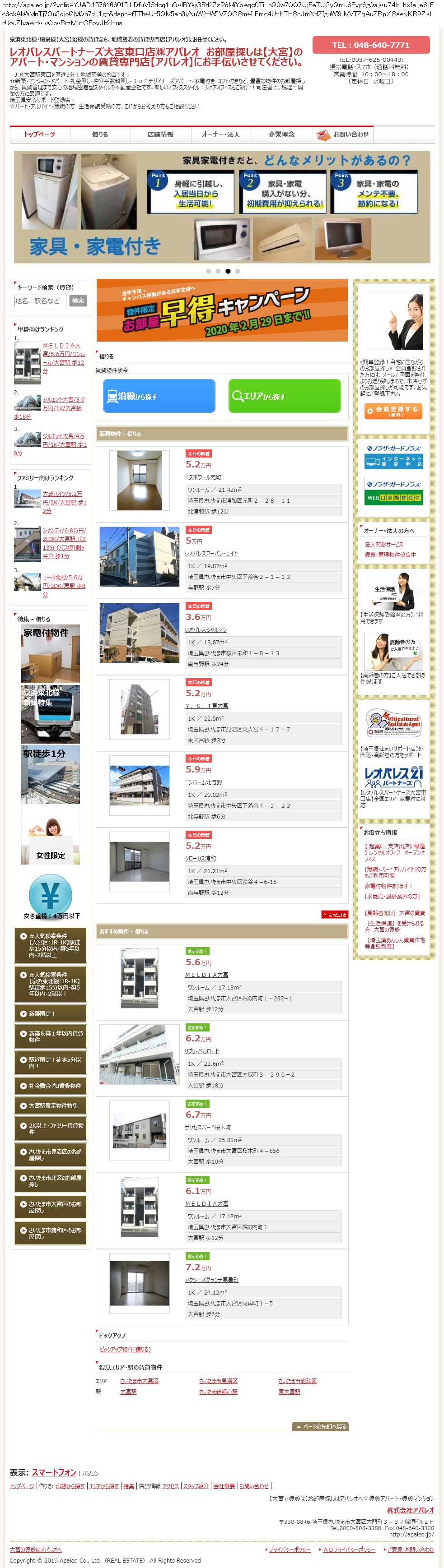Screen dimensions: 444x1568
Task: Switch to the オーナー・法人 tab
Action: [x=220, y=134]
